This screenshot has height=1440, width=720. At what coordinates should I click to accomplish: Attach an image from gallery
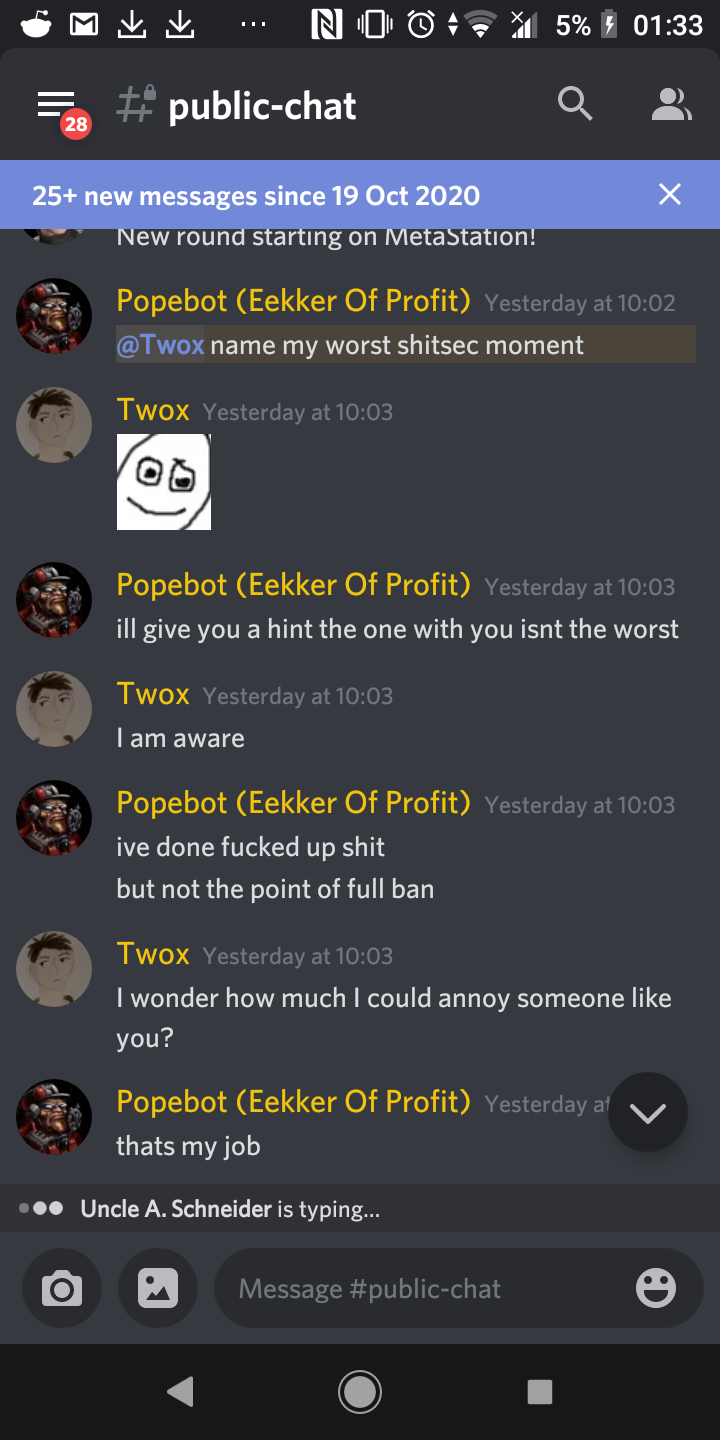point(157,1288)
